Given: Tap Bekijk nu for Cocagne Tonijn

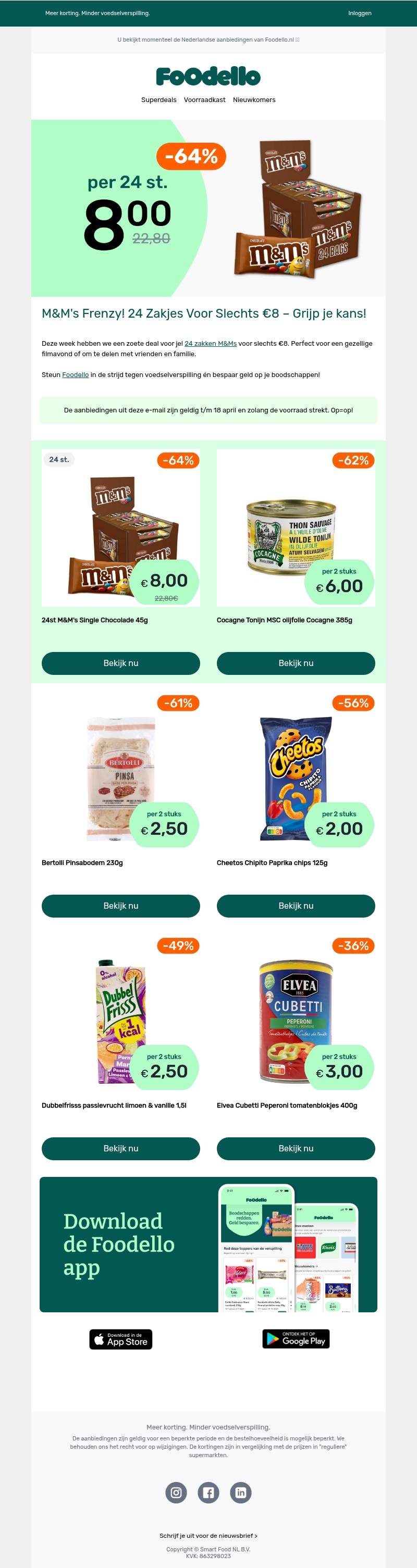Looking at the screenshot, I should click(x=296, y=663).
